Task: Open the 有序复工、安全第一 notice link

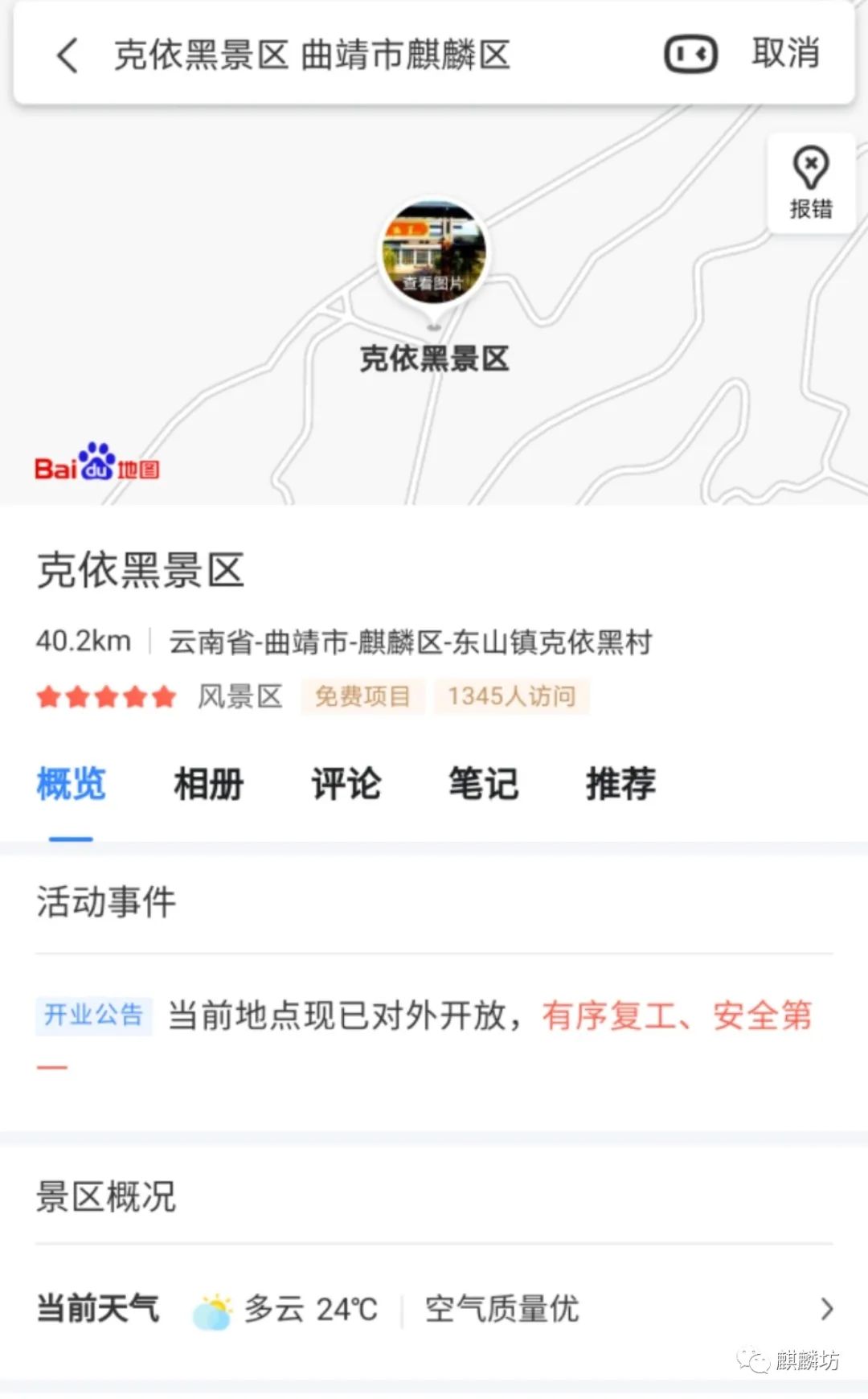Action: click(679, 1019)
